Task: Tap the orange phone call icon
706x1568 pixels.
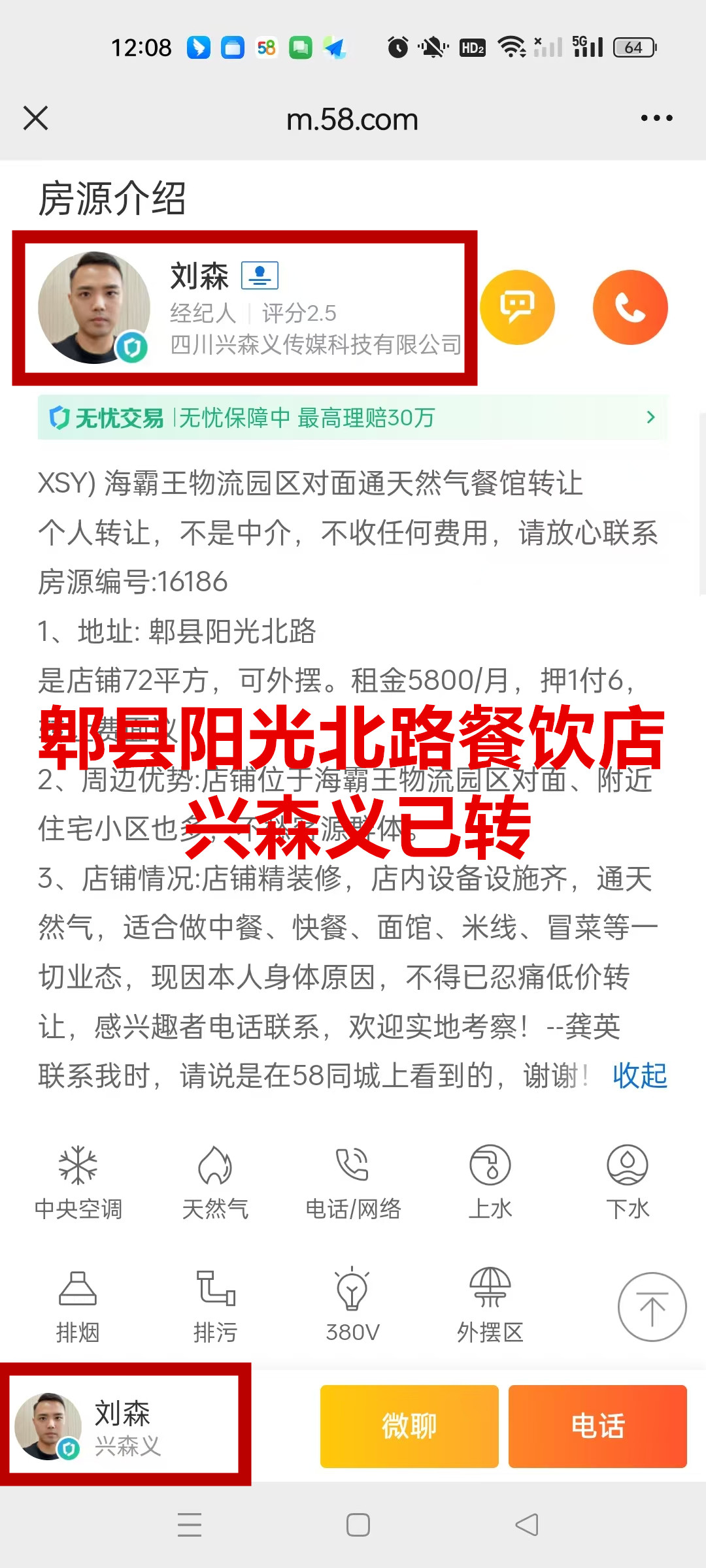Action: pos(630,307)
